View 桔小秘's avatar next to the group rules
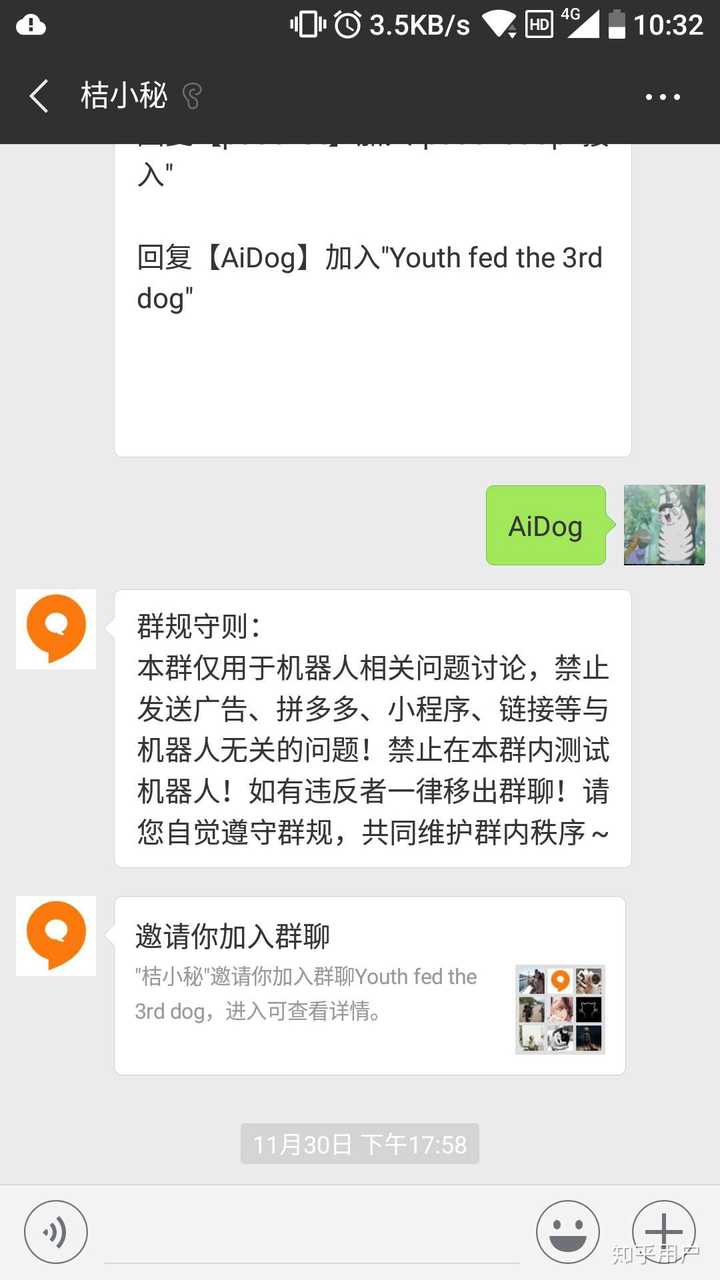This screenshot has width=720, height=1280. [56, 629]
